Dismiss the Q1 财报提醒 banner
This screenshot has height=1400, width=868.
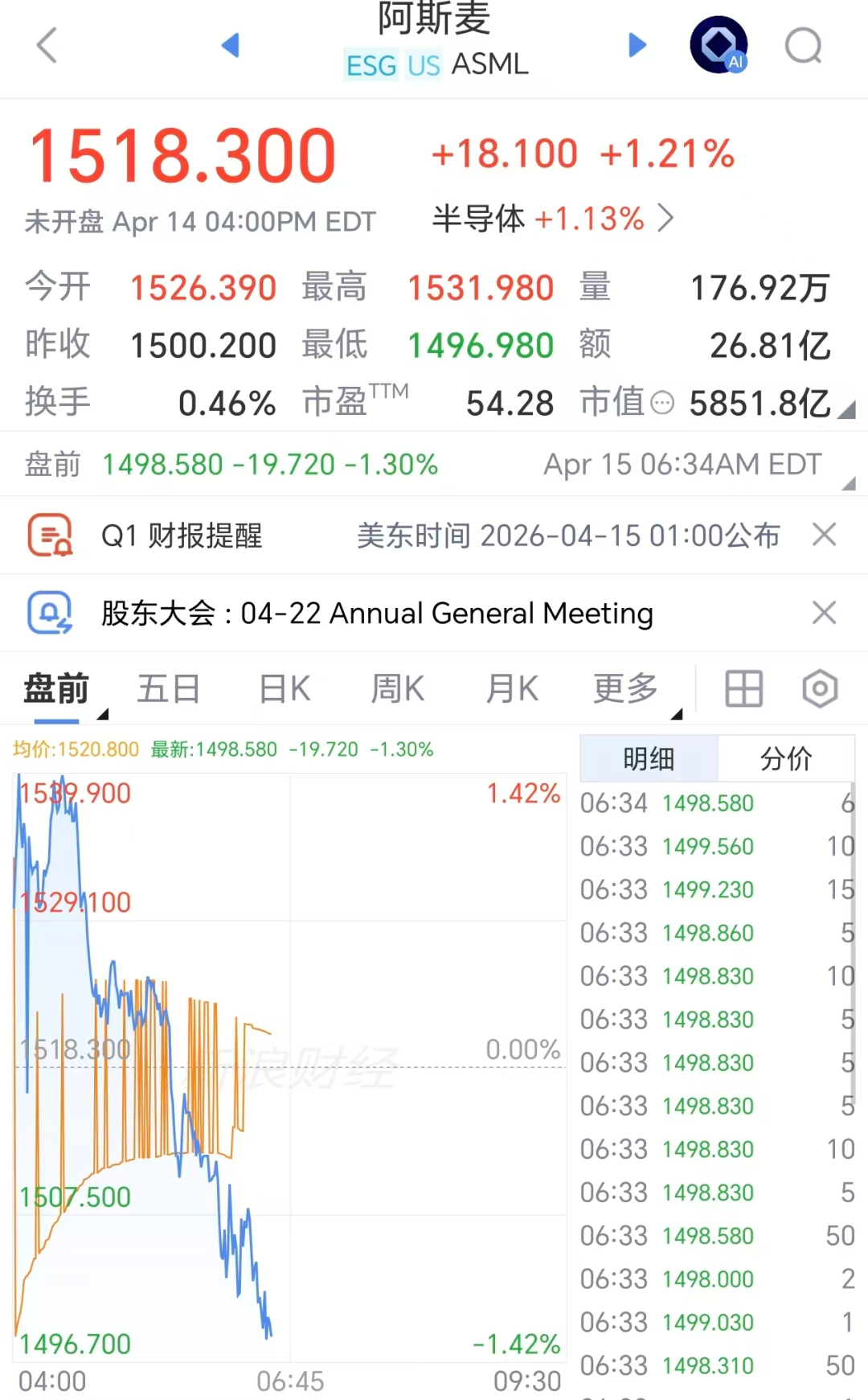coord(825,535)
